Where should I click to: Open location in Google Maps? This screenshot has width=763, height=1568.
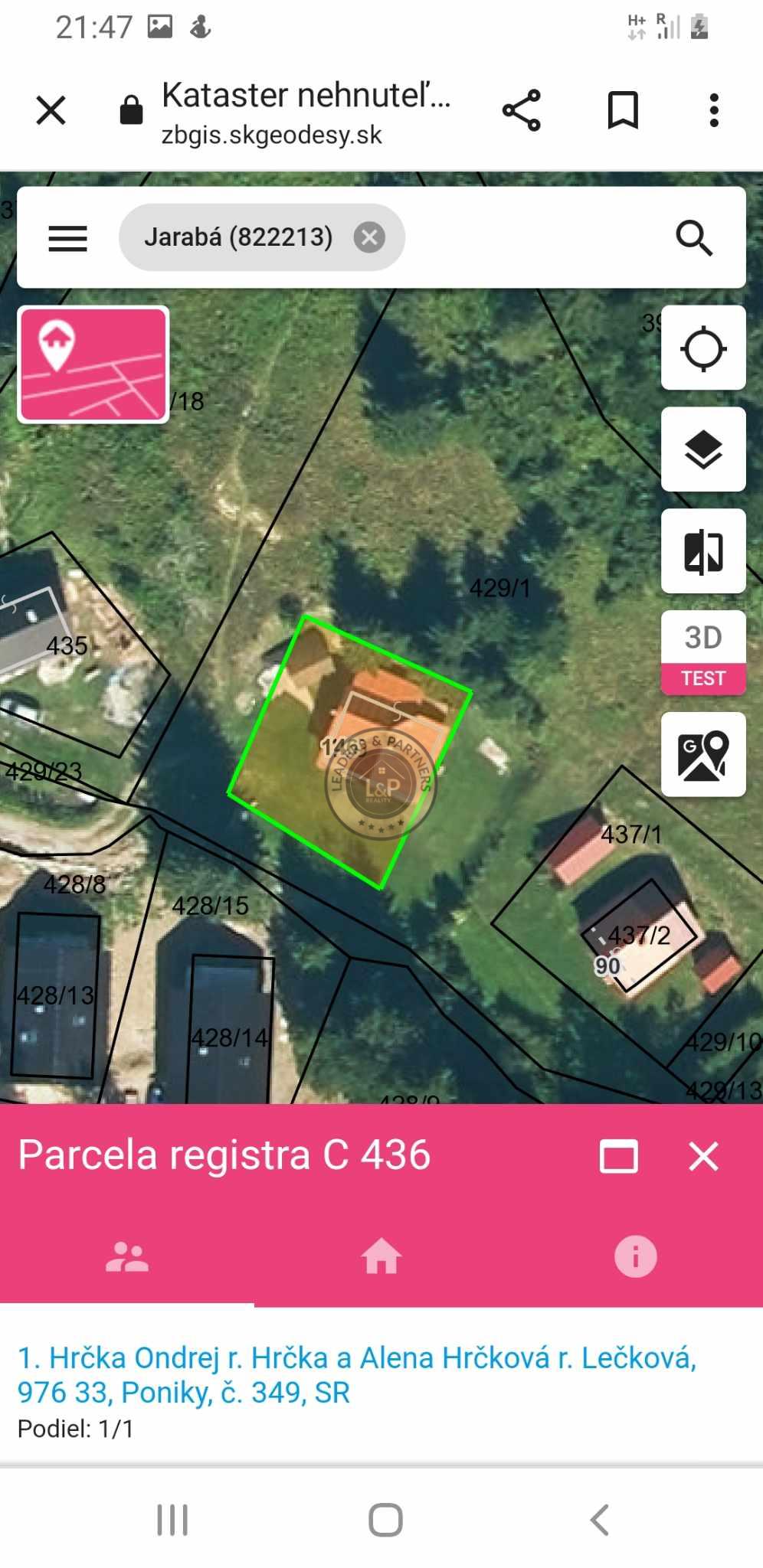pyautogui.click(x=703, y=755)
